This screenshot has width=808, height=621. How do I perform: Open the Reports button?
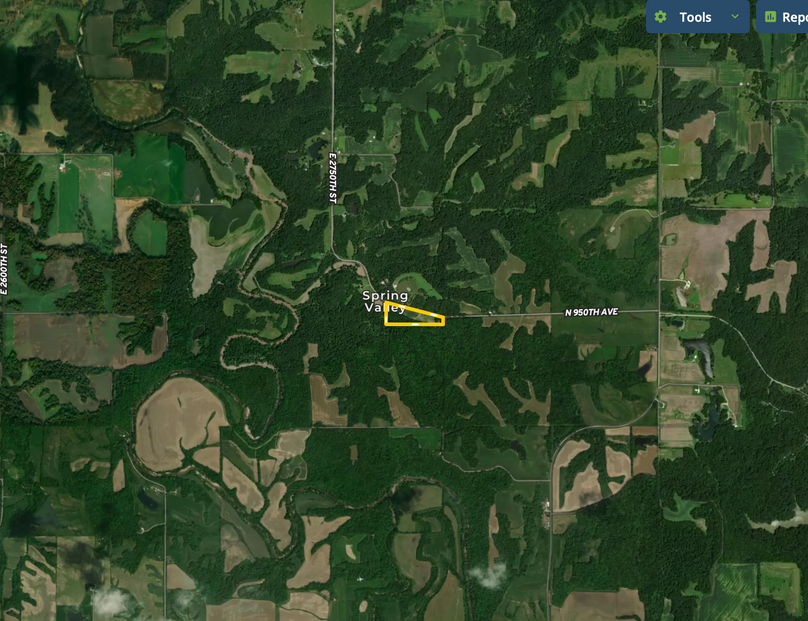tap(784, 17)
